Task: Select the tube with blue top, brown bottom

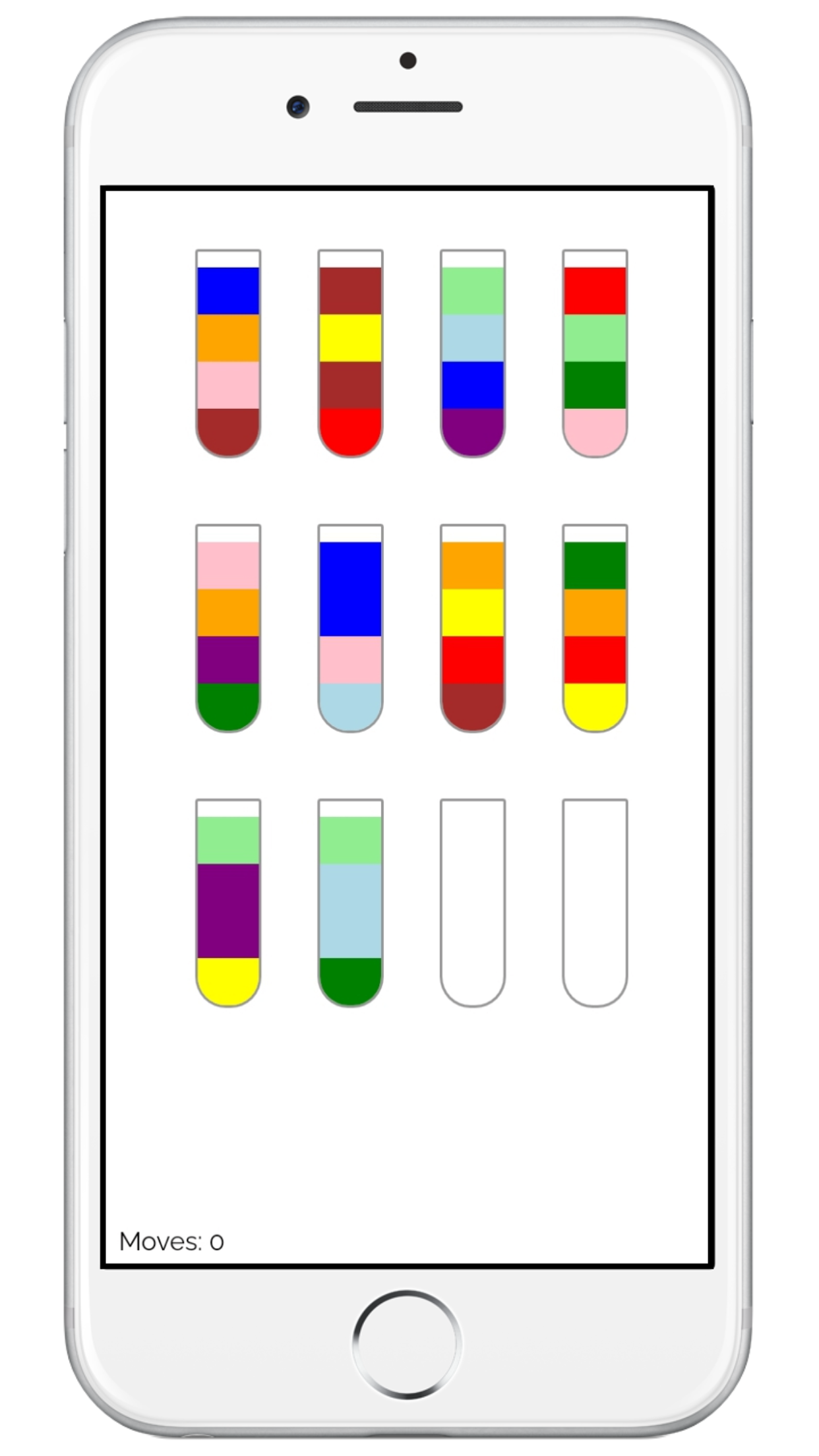Action: click(228, 353)
